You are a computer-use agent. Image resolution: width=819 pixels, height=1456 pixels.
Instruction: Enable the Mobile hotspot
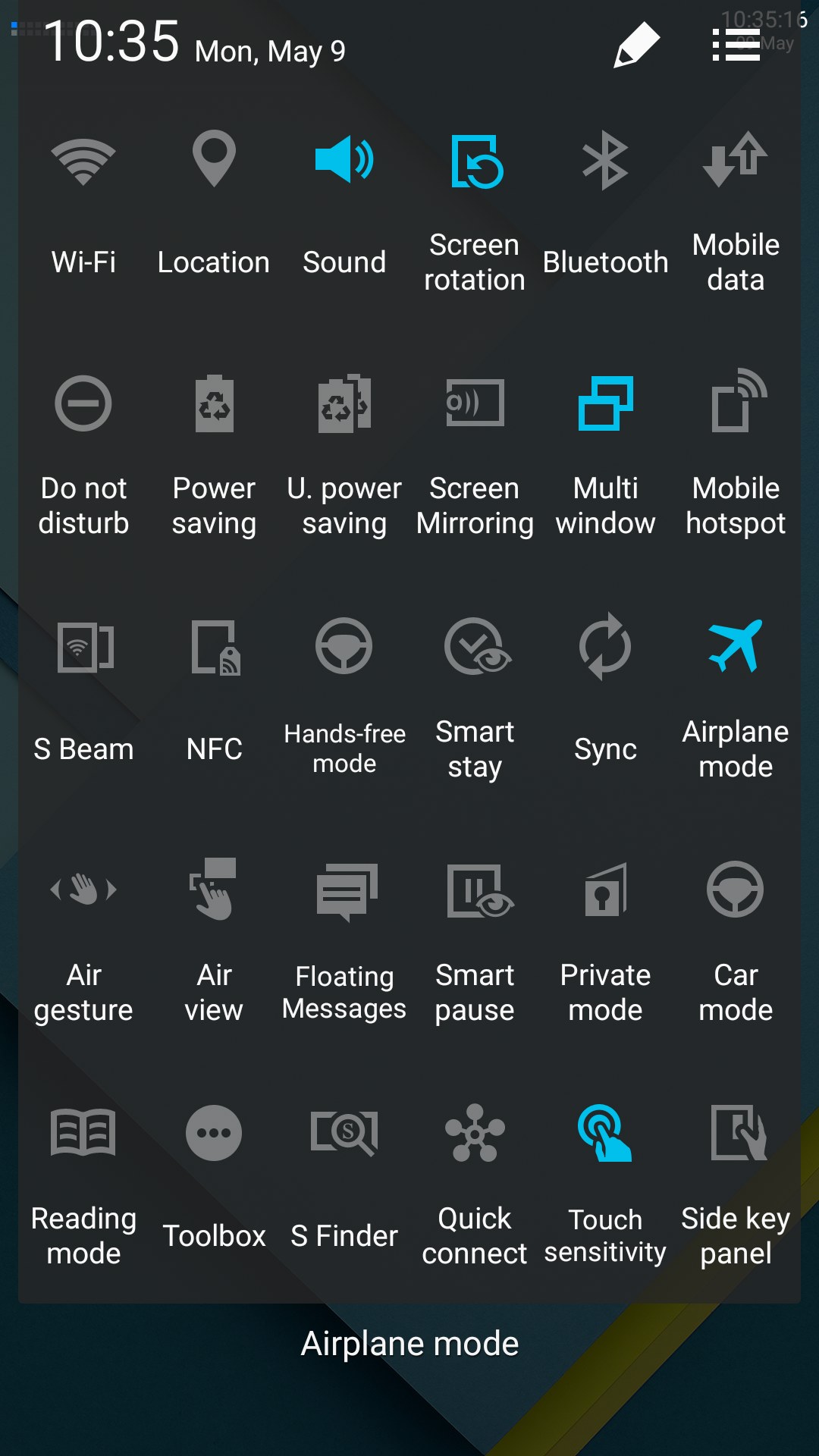(736, 403)
